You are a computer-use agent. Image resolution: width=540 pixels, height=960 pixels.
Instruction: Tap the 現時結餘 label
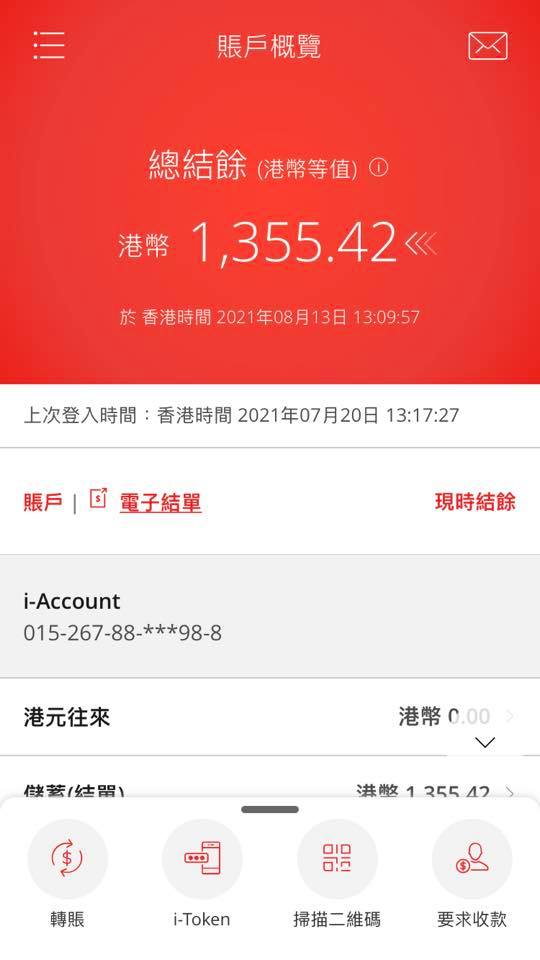point(475,501)
